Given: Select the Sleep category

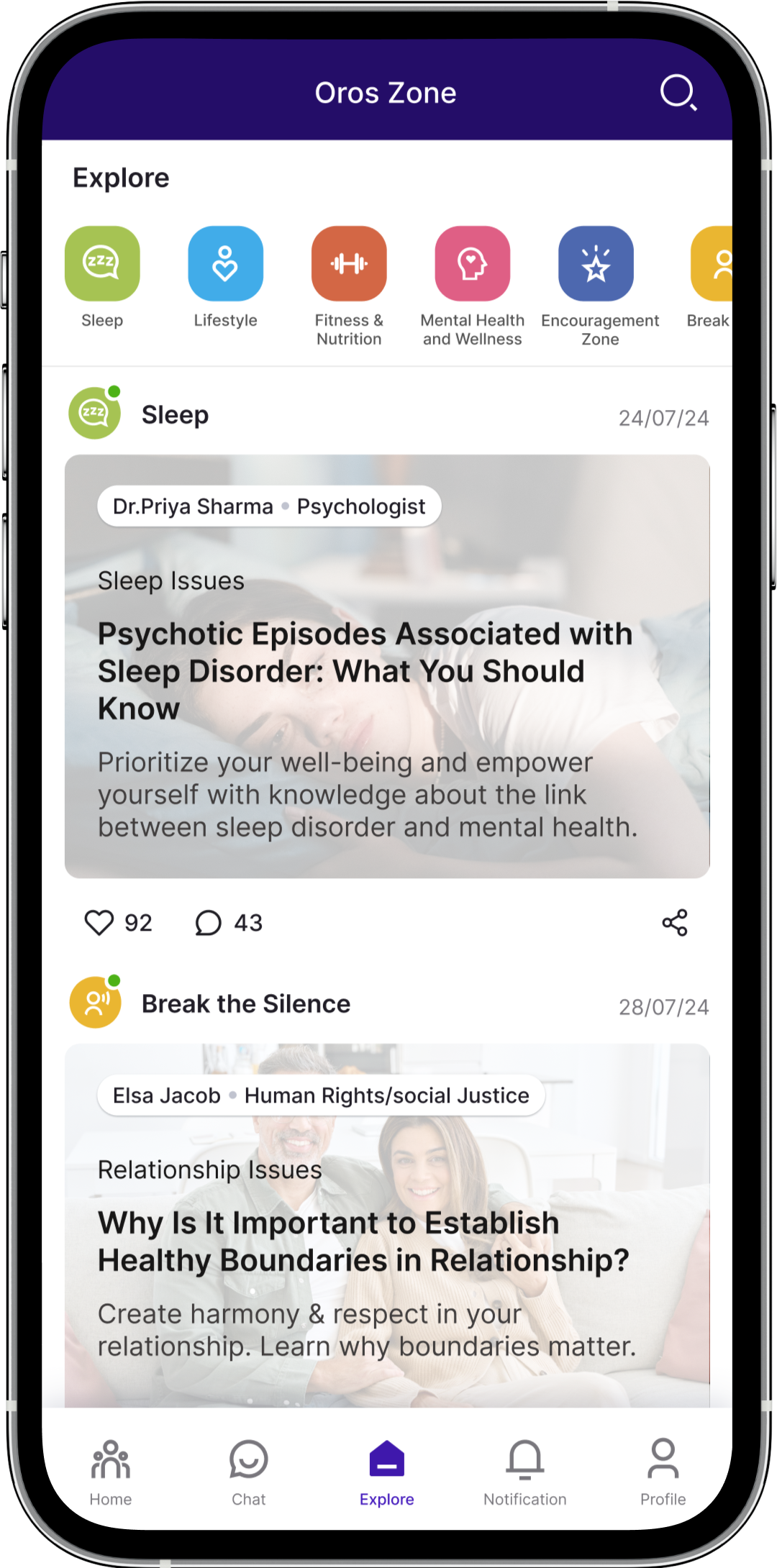Looking at the screenshot, I should click(102, 277).
